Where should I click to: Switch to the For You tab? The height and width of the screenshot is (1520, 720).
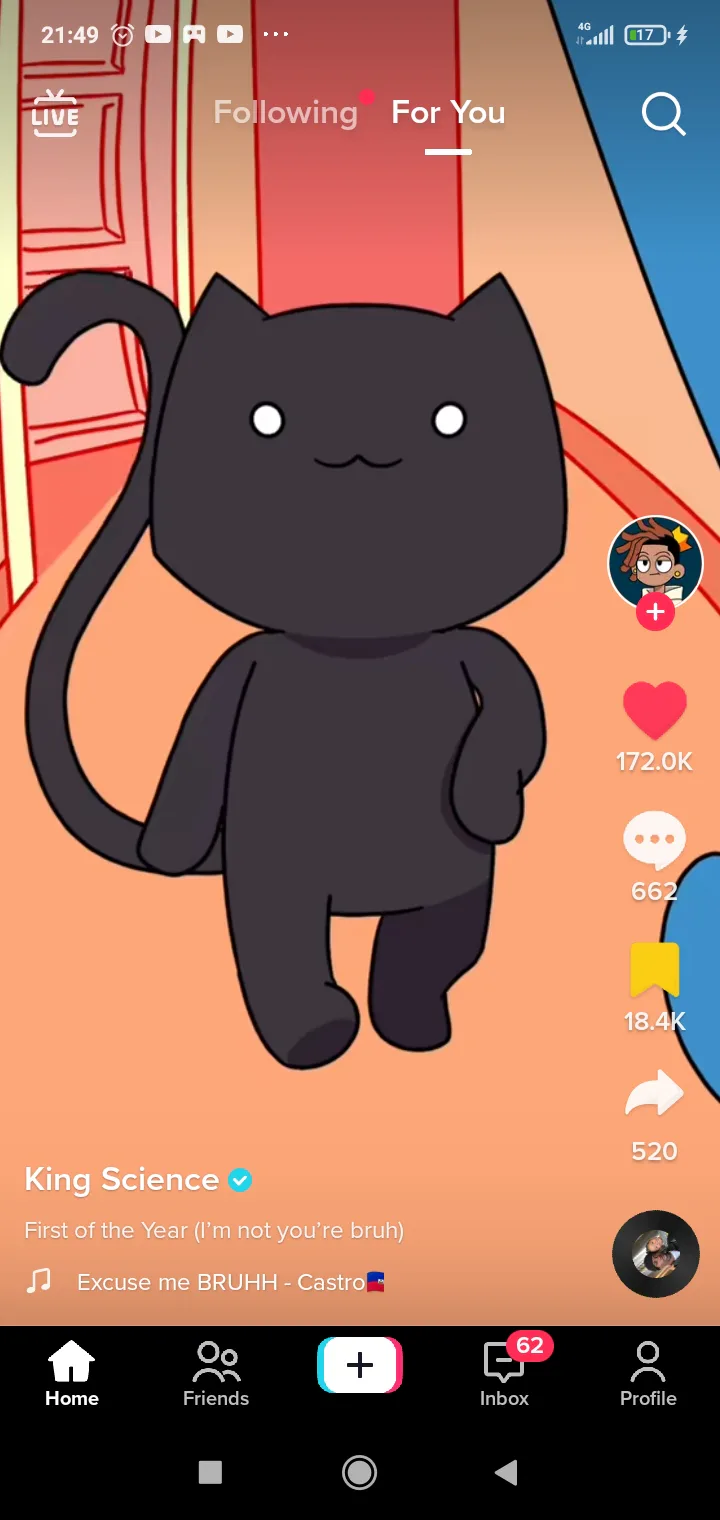click(448, 112)
